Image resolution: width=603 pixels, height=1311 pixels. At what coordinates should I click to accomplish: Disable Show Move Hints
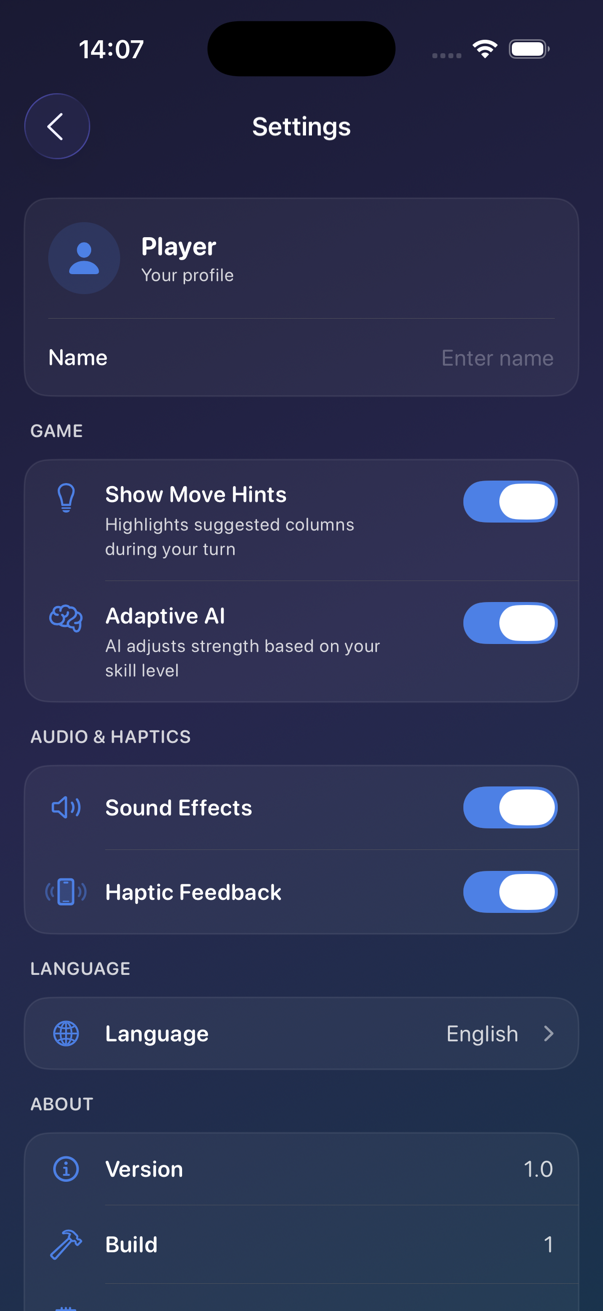(x=510, y=502)
